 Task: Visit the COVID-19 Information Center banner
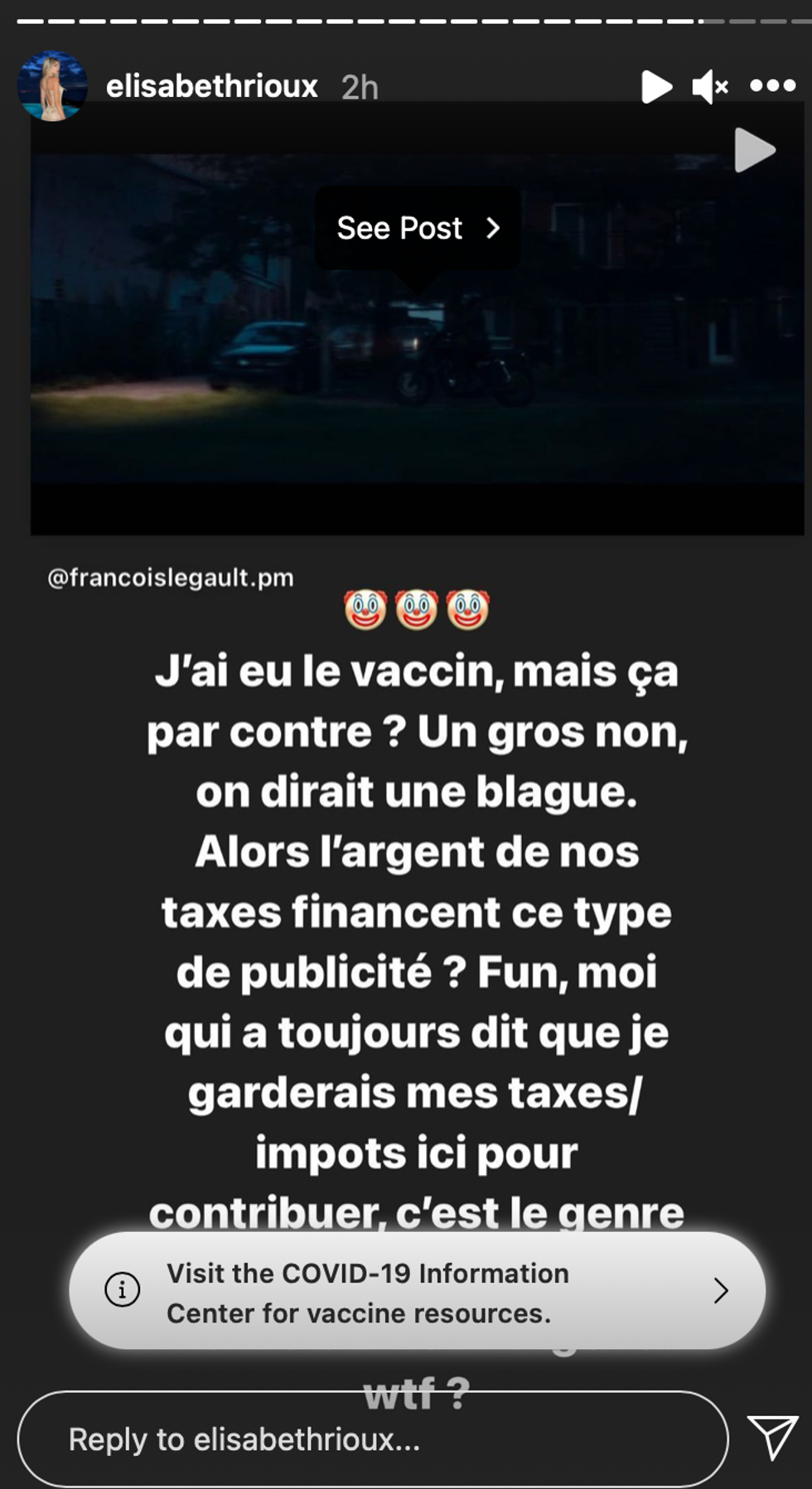coord(417,1292)
